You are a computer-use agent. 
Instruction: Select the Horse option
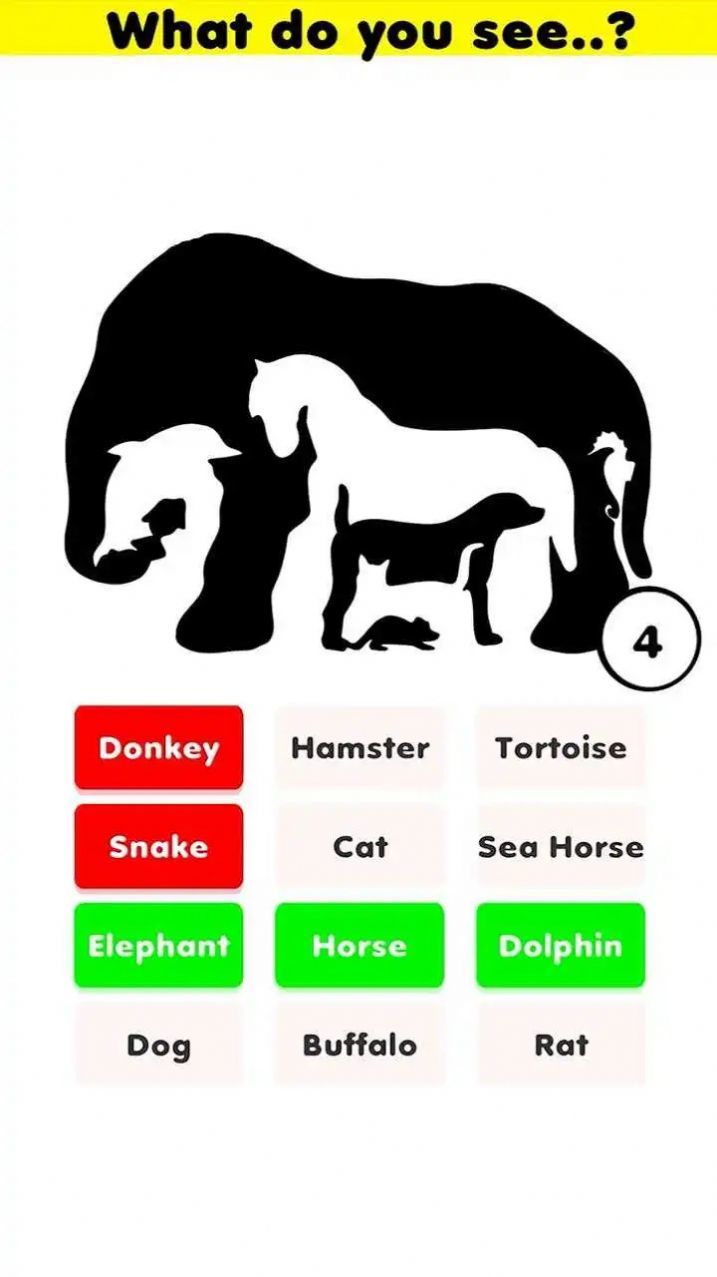(x=359, y=946)
